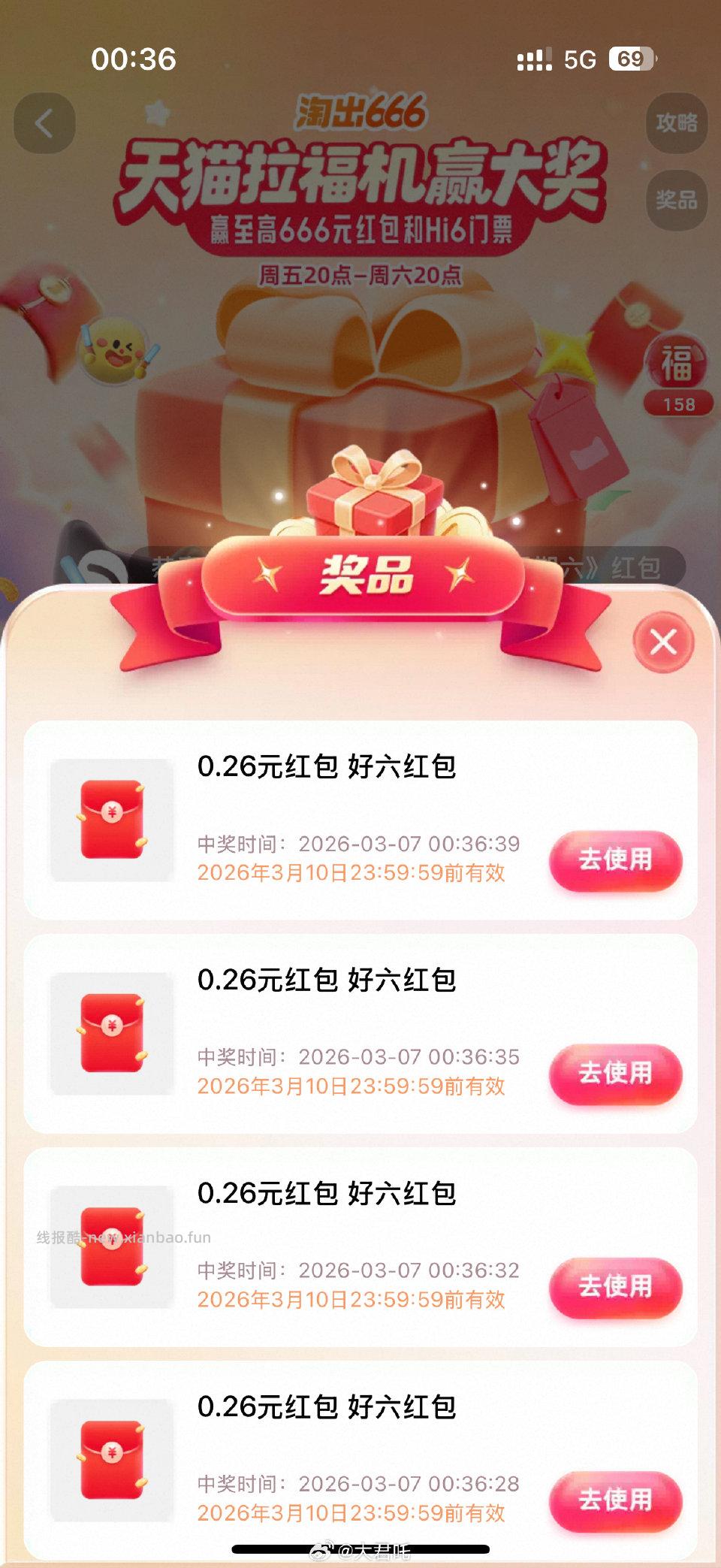Viewport: 721px width, 1568px height.
Task: Tap 去使用 for prize won at 00:36:39
Action: (615, 860)
